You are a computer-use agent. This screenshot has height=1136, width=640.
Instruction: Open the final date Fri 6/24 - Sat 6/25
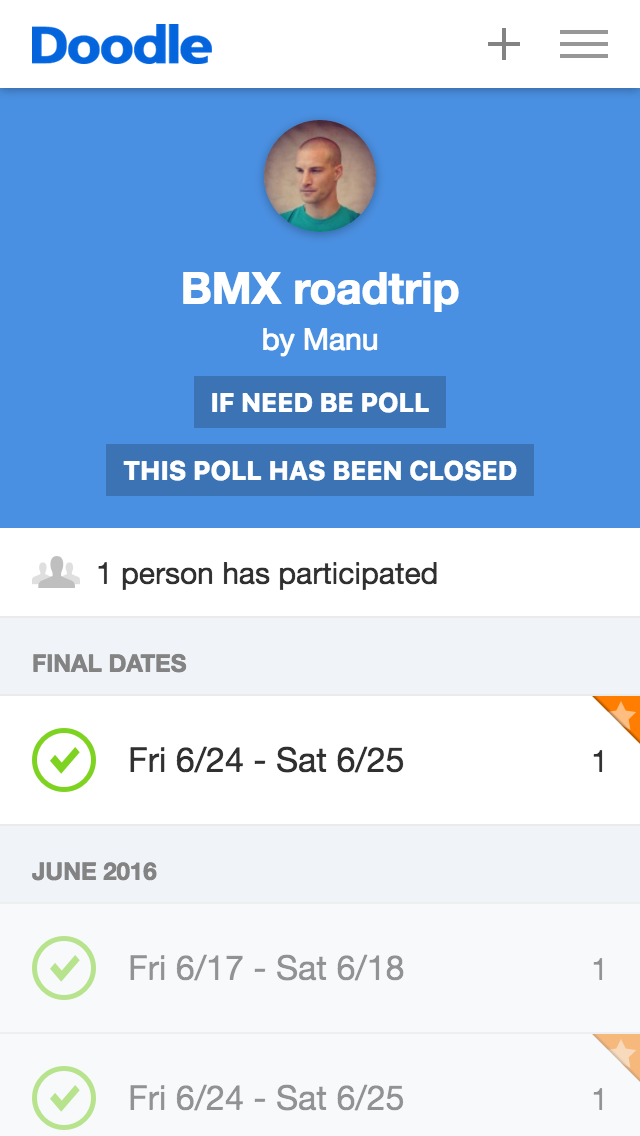(x=320, y=760)
